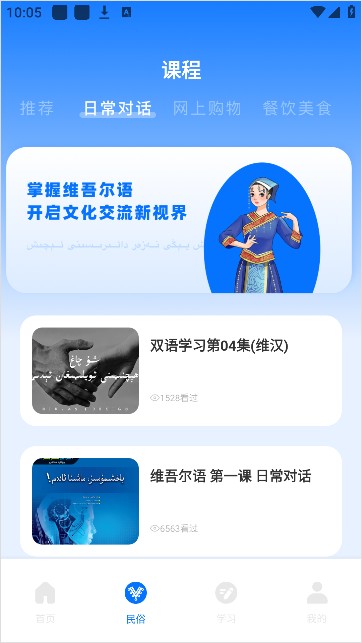
Task: Tap the 民俗 bottom tab
Action: click(x=136, y=603)
